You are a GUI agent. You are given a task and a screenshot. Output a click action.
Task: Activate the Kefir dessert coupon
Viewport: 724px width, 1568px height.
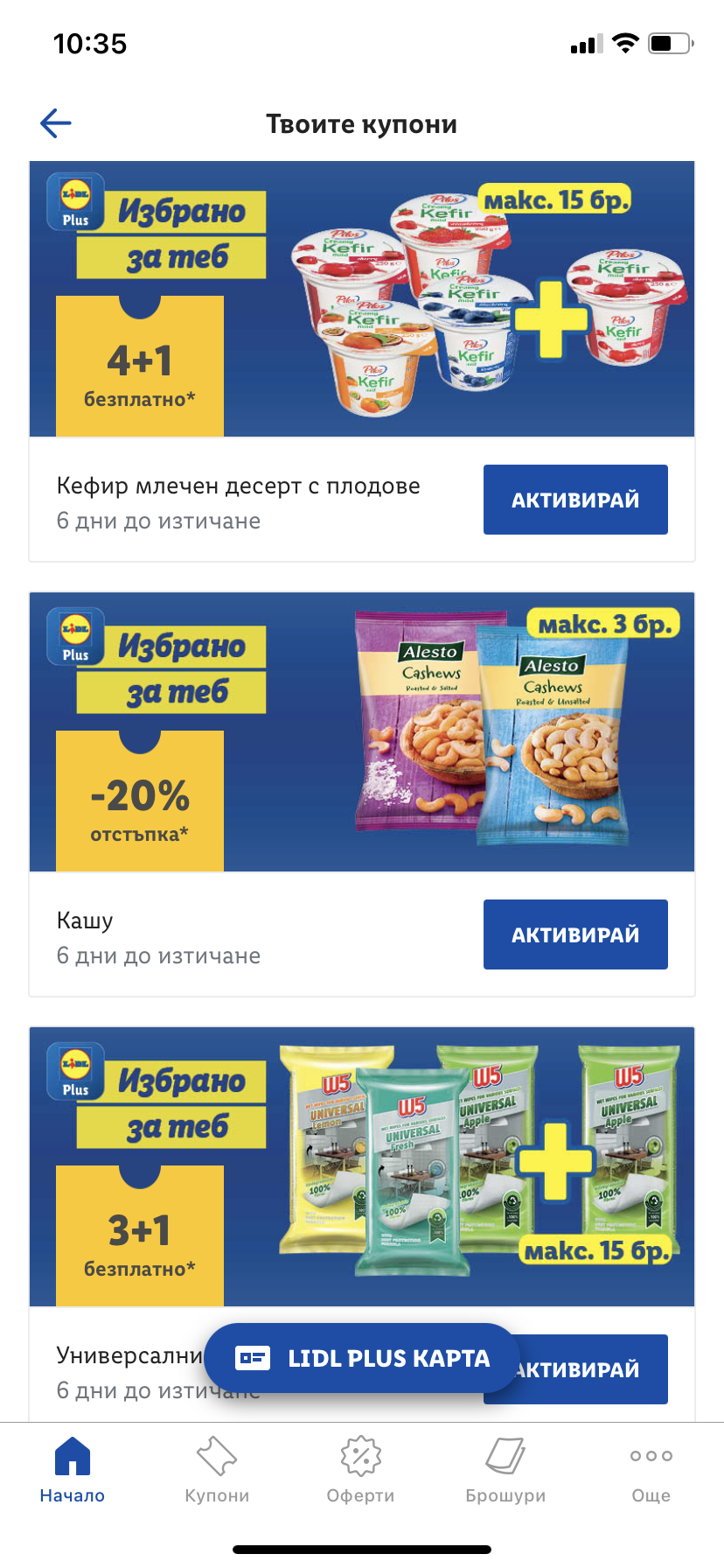575,500
